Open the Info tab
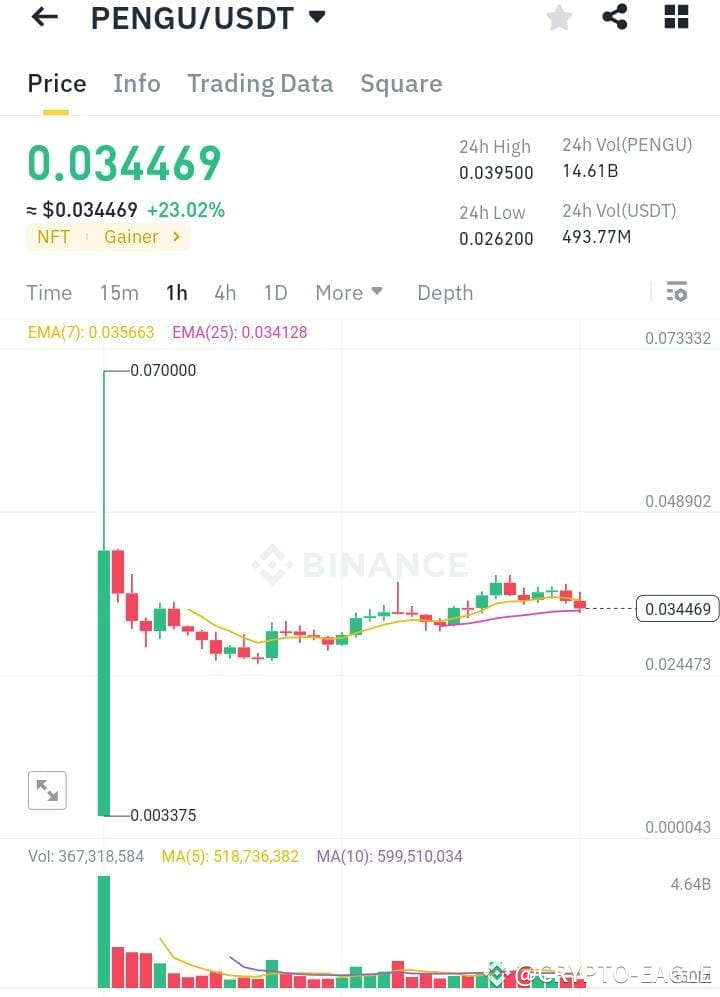The width and height of the screenshot is (720, 997). (136, 83)
